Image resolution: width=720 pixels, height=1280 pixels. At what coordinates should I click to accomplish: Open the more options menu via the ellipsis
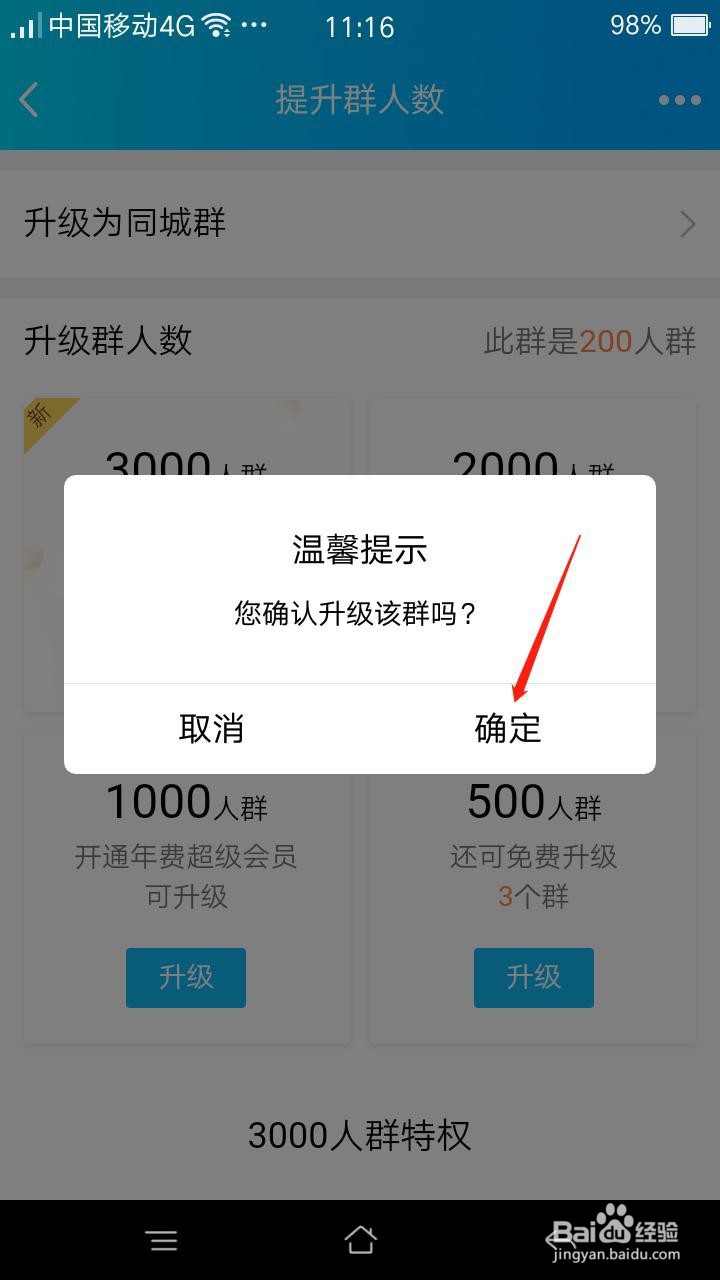click(678, 100)
